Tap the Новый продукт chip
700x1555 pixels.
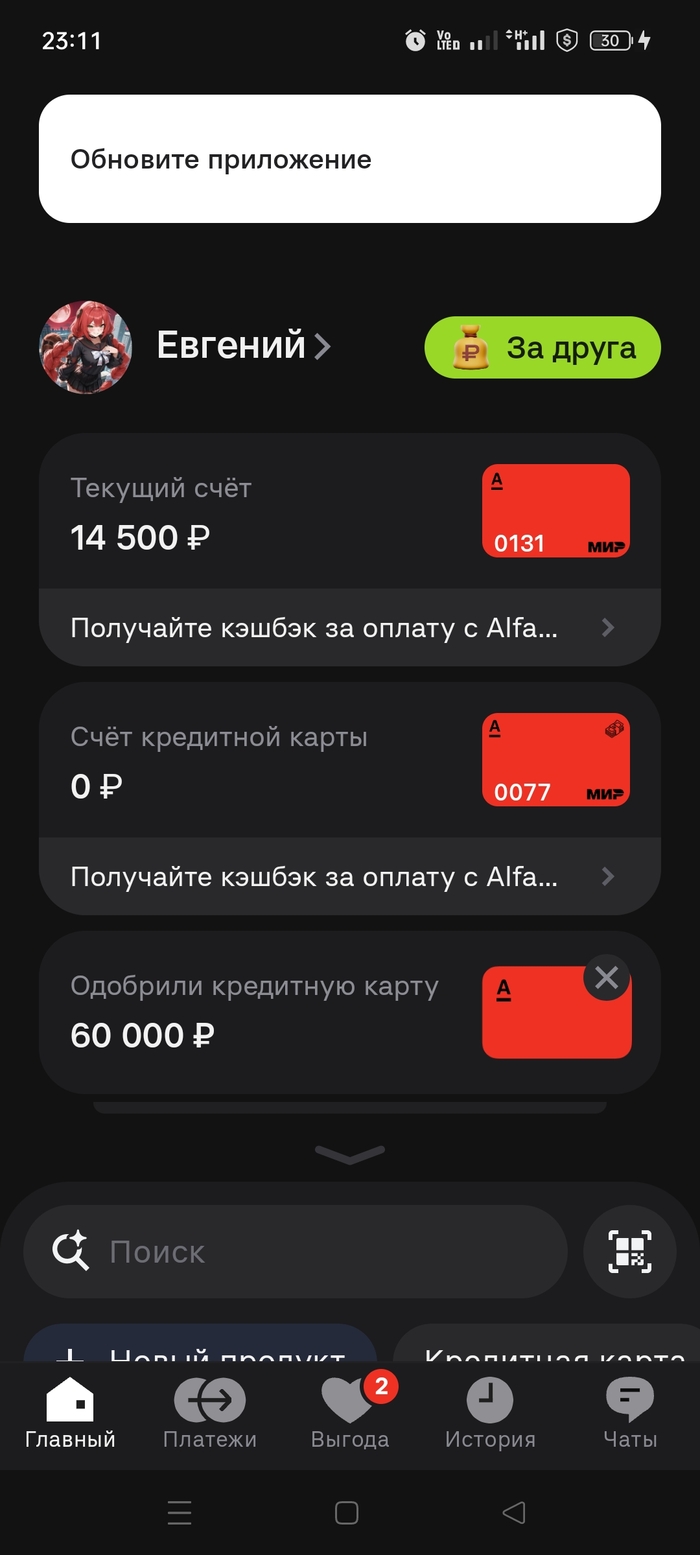tap(200, 1345)
